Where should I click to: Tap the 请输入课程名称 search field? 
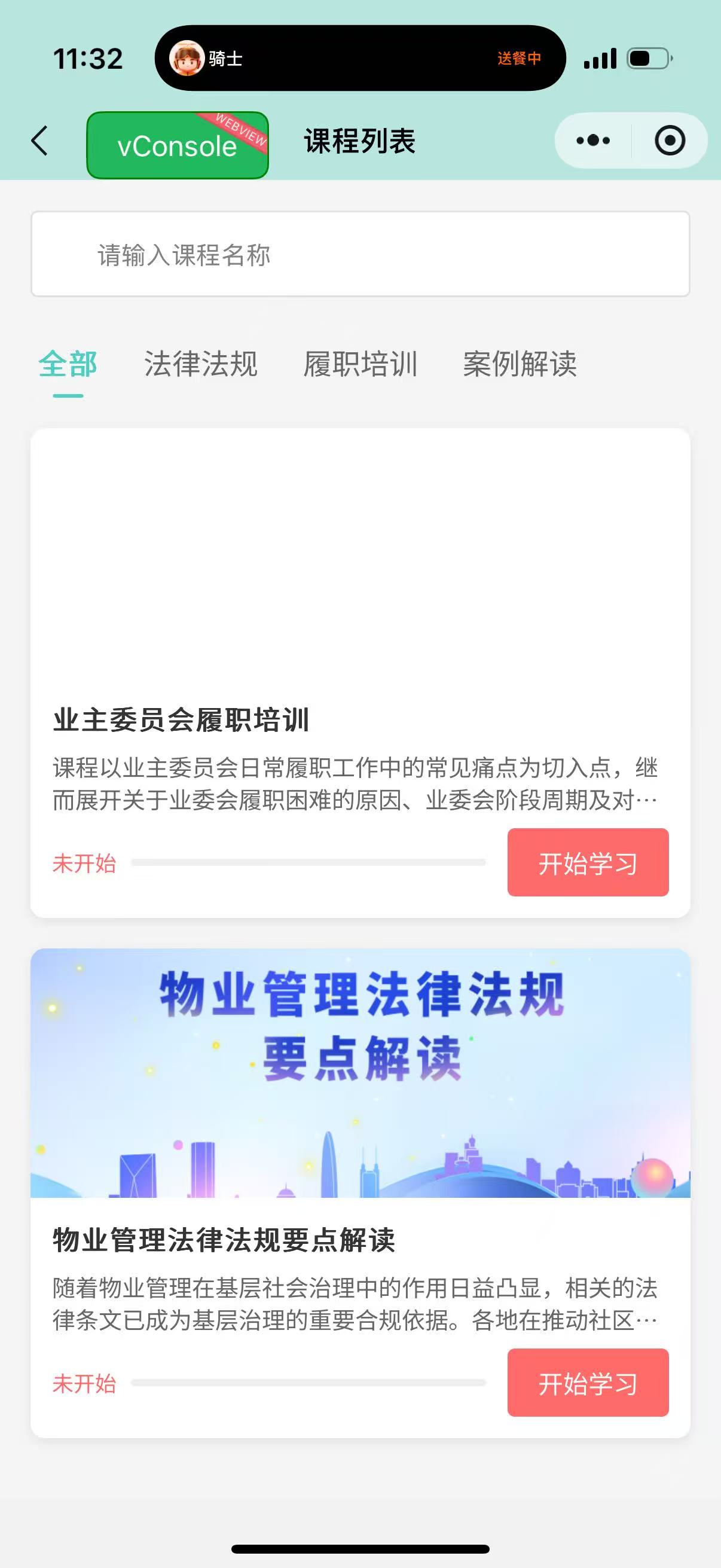[360, 254]
